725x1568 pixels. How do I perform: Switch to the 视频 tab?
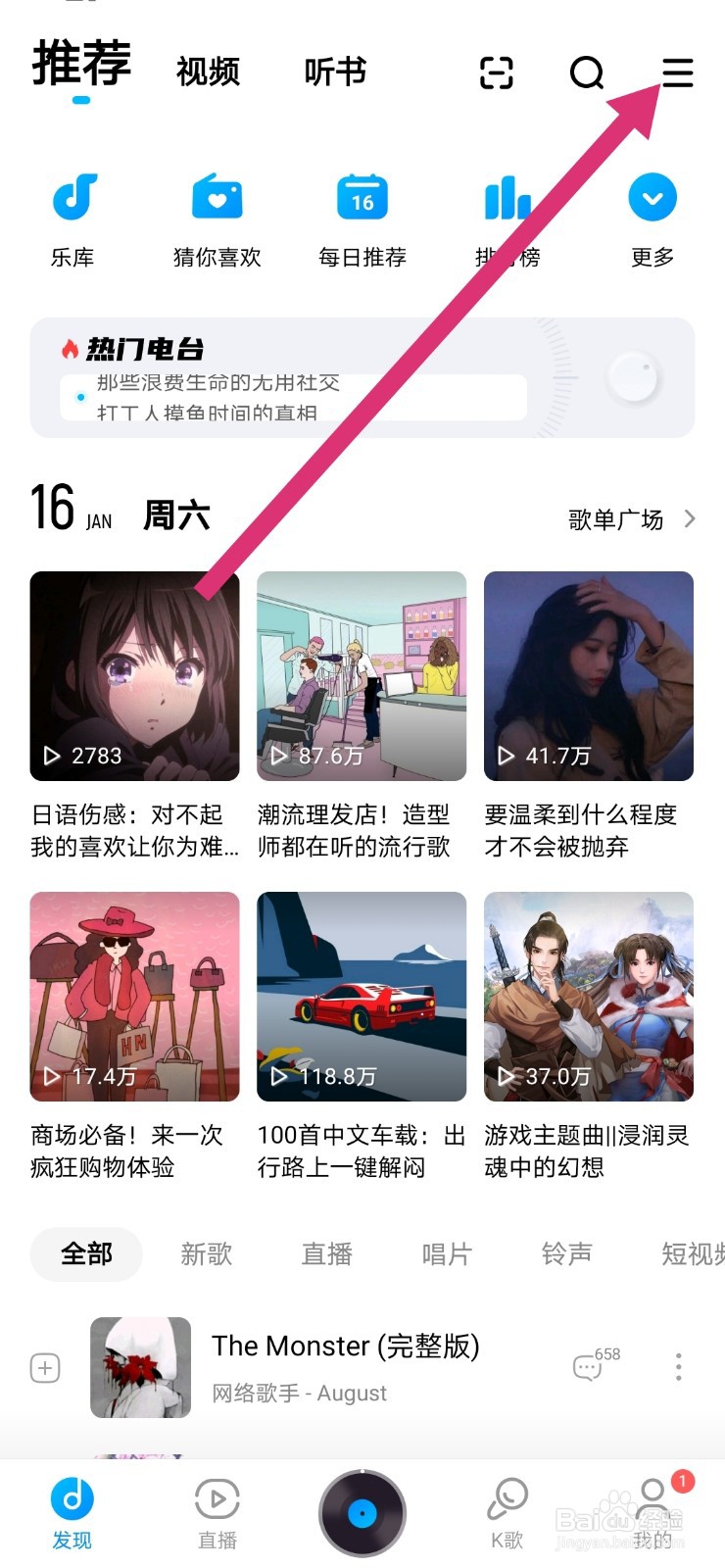(207, 72)
